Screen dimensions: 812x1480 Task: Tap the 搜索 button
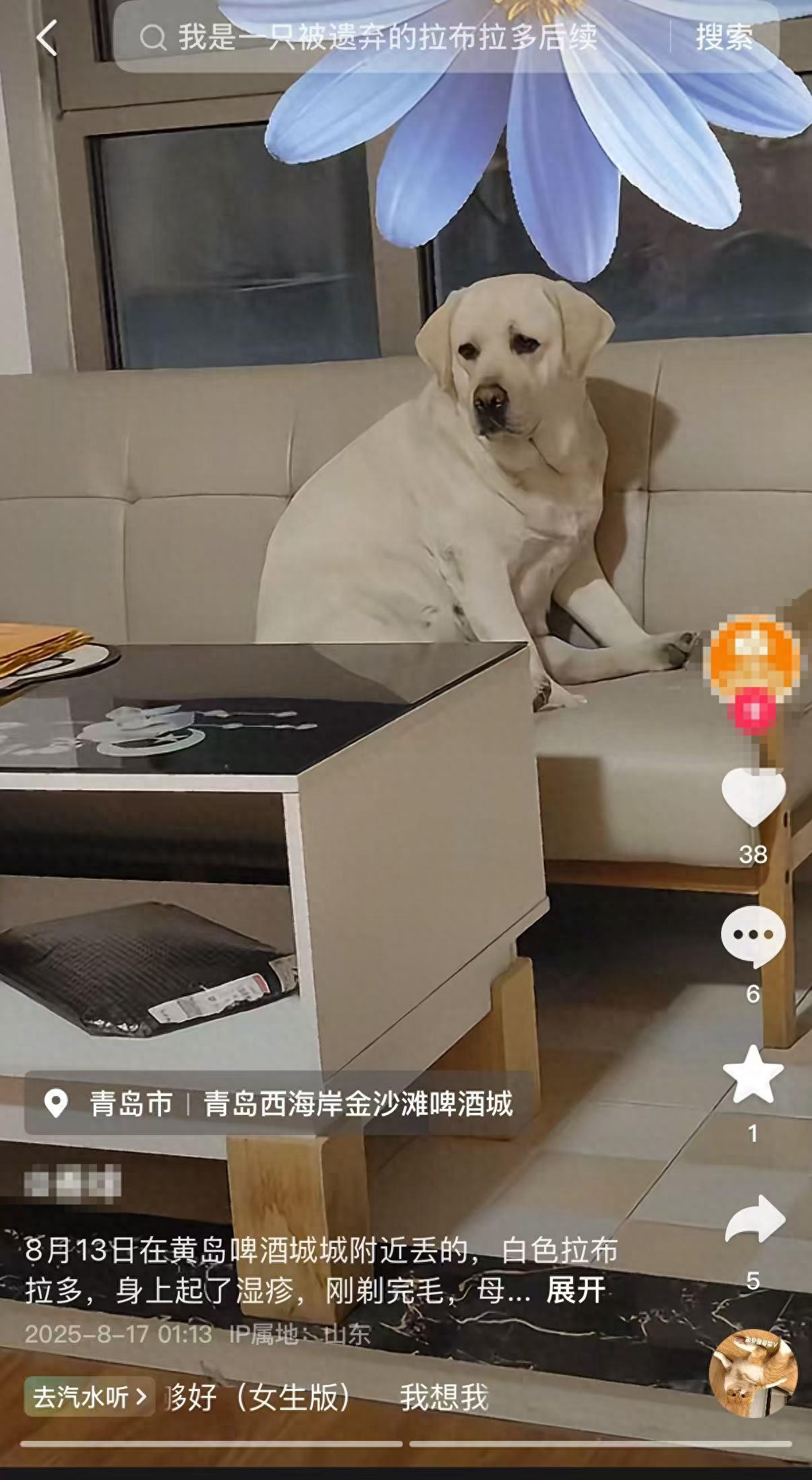[724, 38]
